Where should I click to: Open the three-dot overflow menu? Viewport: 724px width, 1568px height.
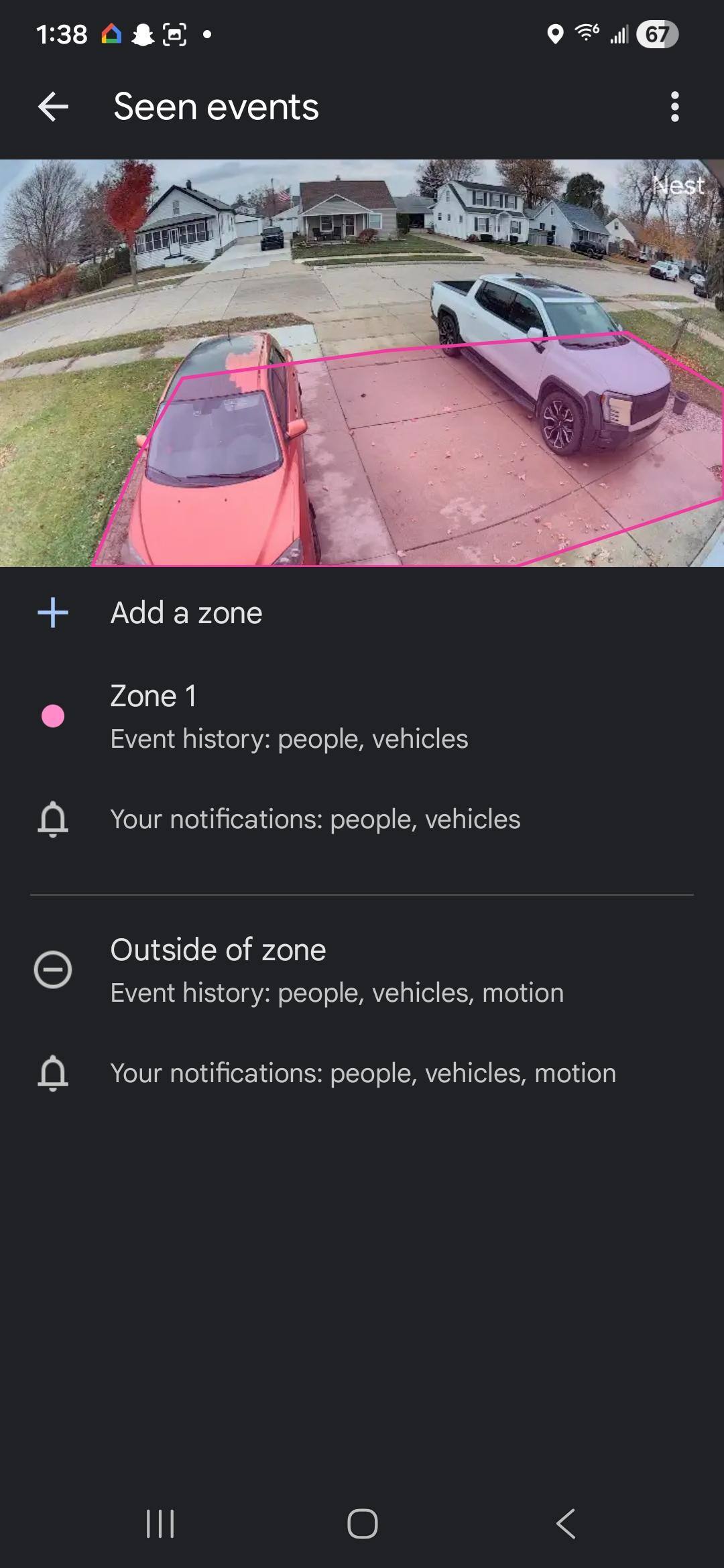tap(674, 107)
